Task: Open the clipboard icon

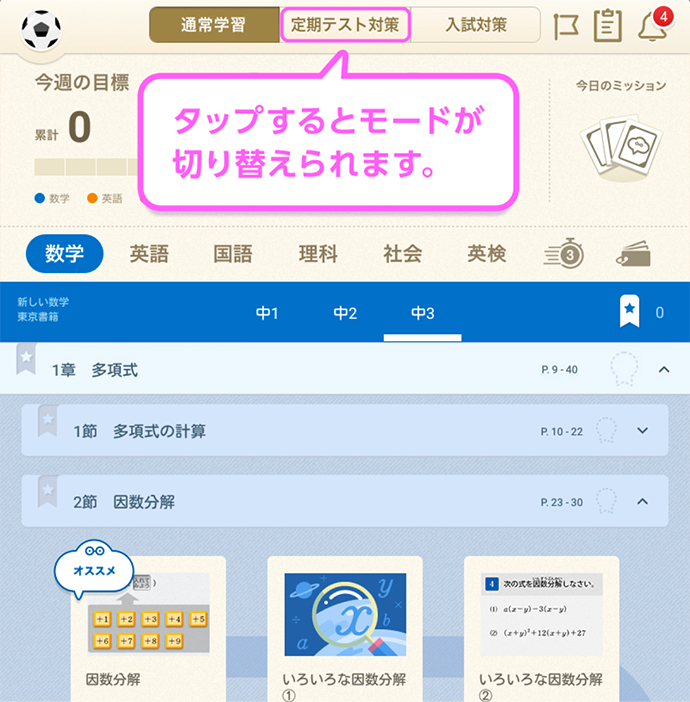Action: 607,26
